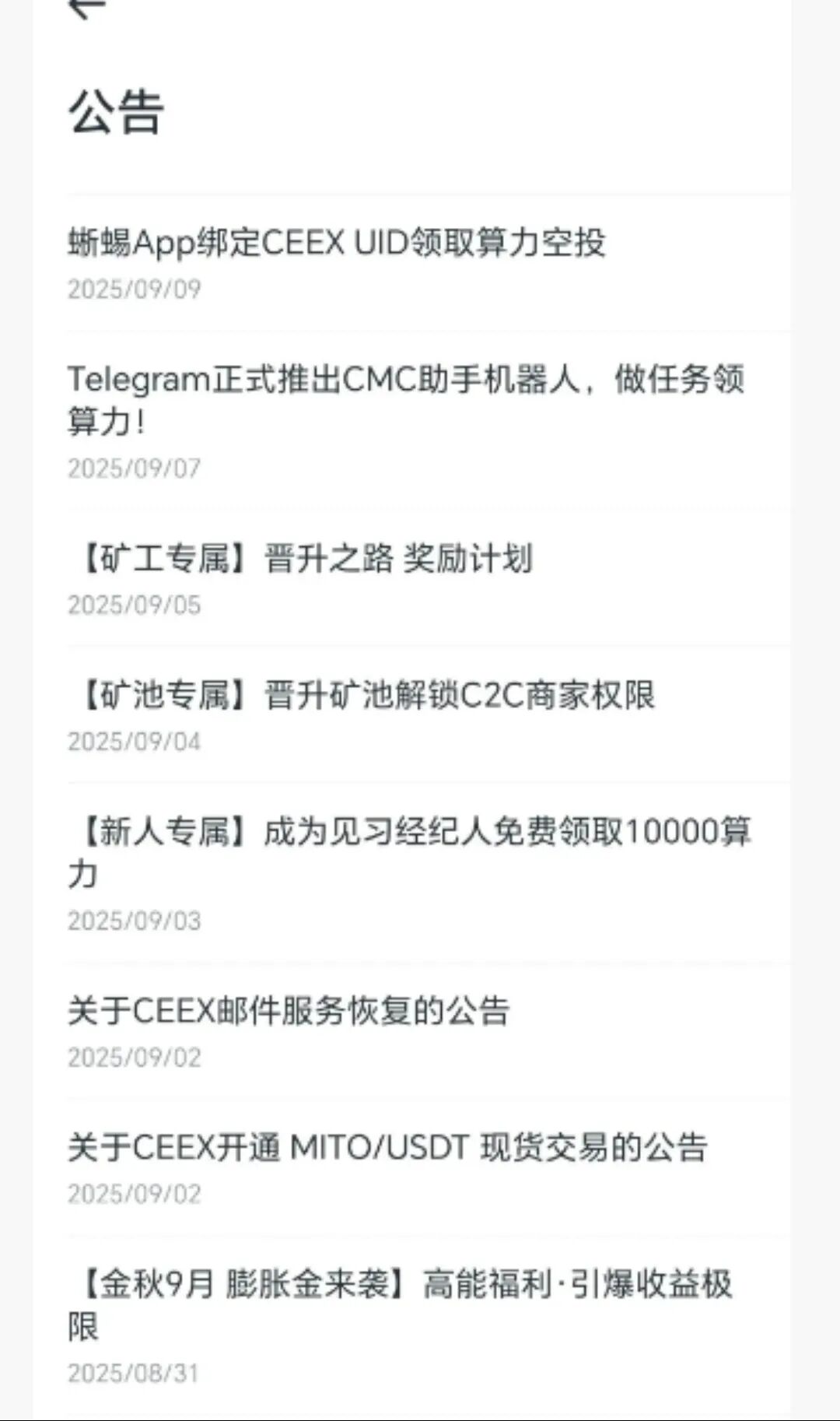Open 【金秋9月 膨胀金来袭】 announcement

(400, 1304)
